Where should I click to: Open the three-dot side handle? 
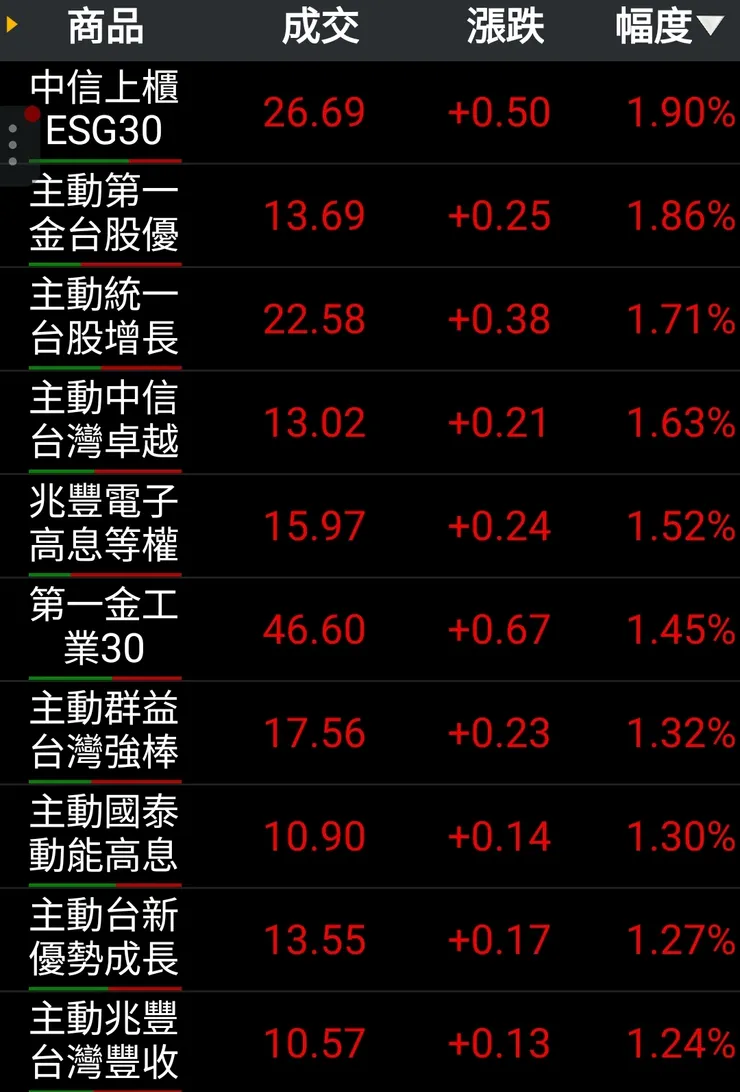(x=13, y=146)
